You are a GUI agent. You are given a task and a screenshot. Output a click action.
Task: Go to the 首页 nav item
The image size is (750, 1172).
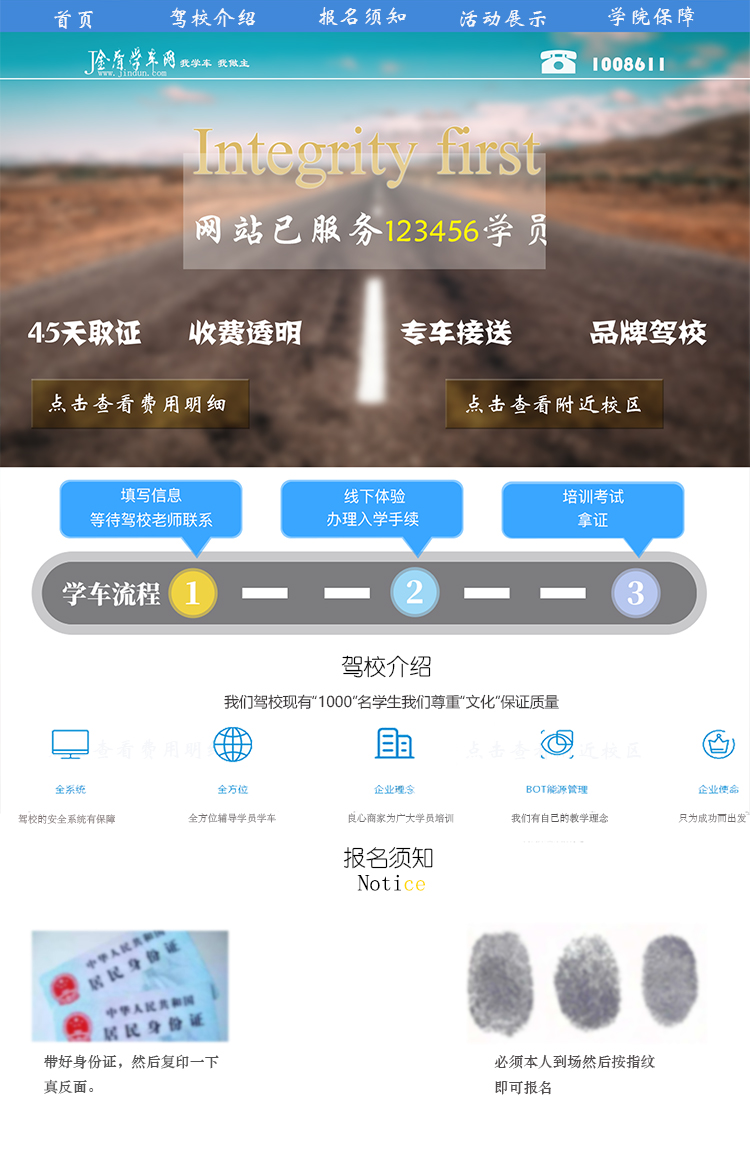coord(73,18)
